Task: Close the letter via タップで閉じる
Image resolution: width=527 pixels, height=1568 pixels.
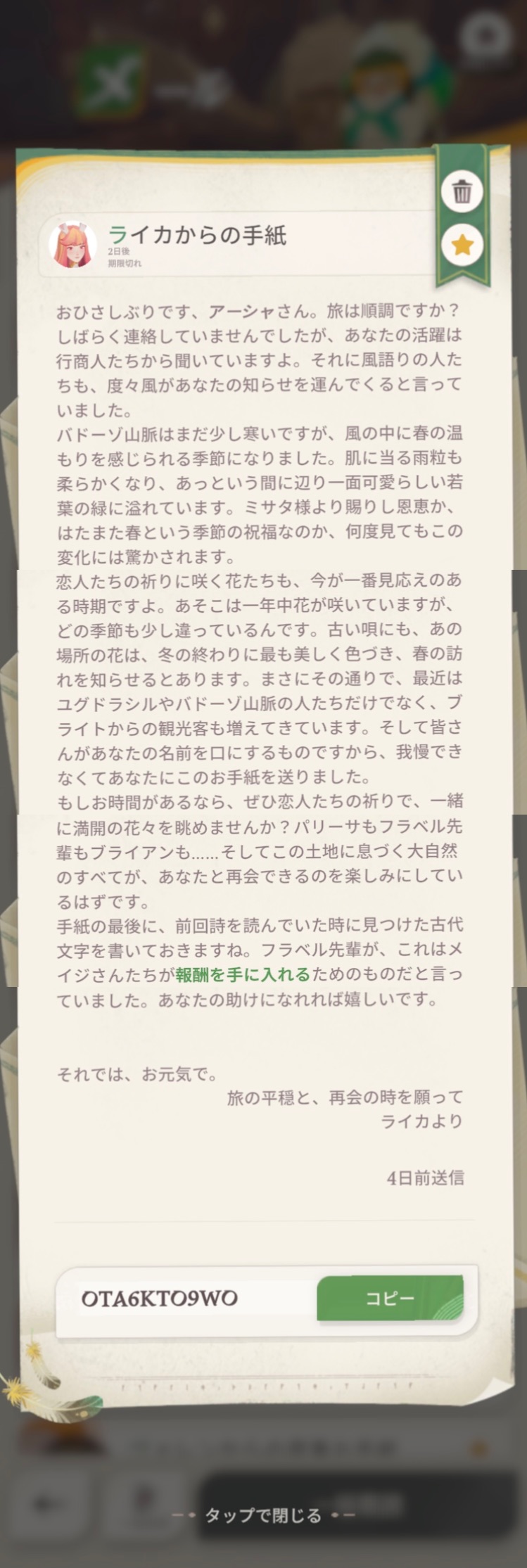Action: (263, 1514)
